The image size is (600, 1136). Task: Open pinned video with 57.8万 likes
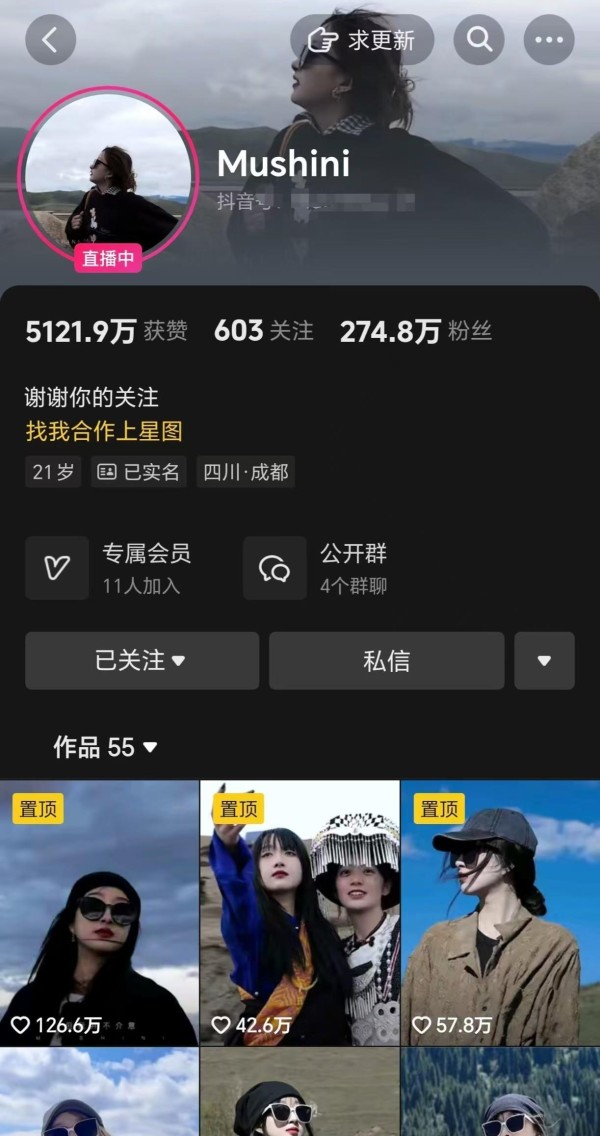click(x=500, y=912)
